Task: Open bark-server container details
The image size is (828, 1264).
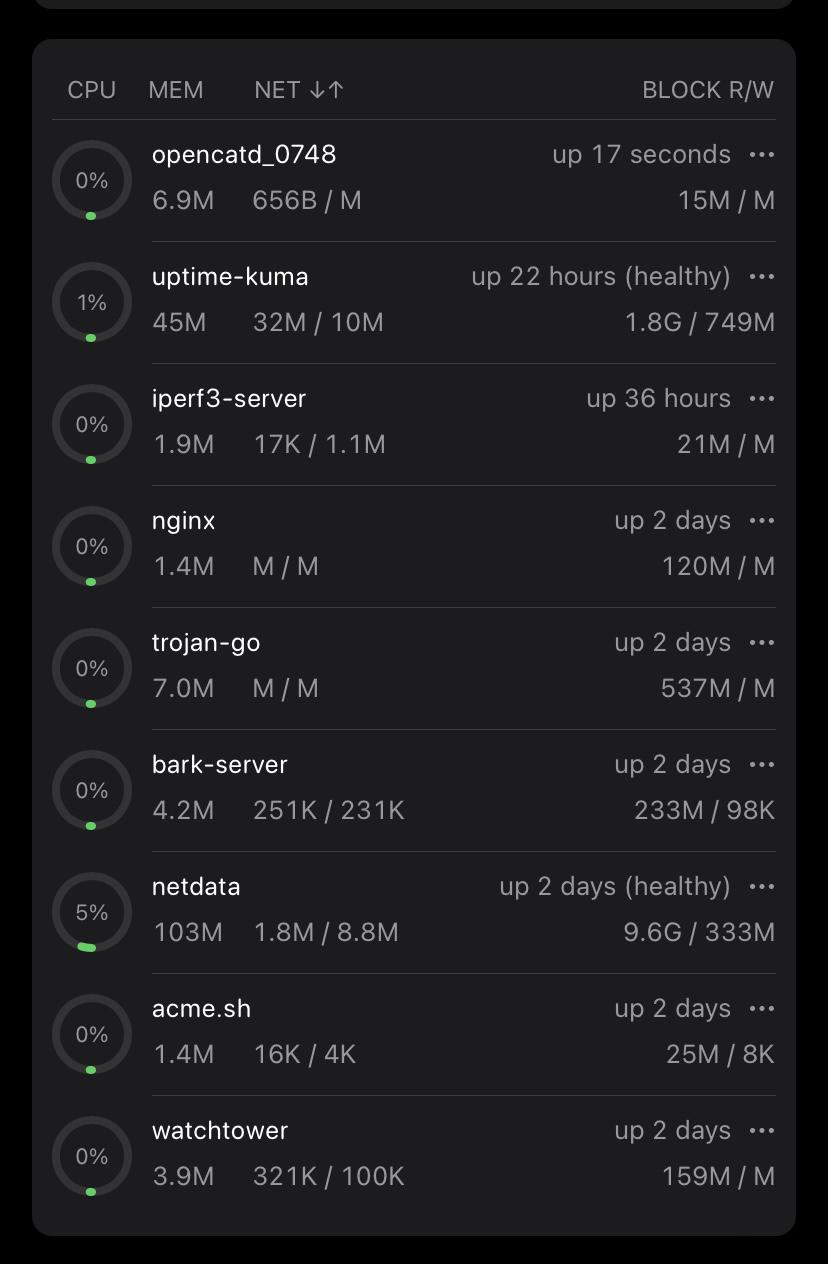Action: click(x=220, y=765)
